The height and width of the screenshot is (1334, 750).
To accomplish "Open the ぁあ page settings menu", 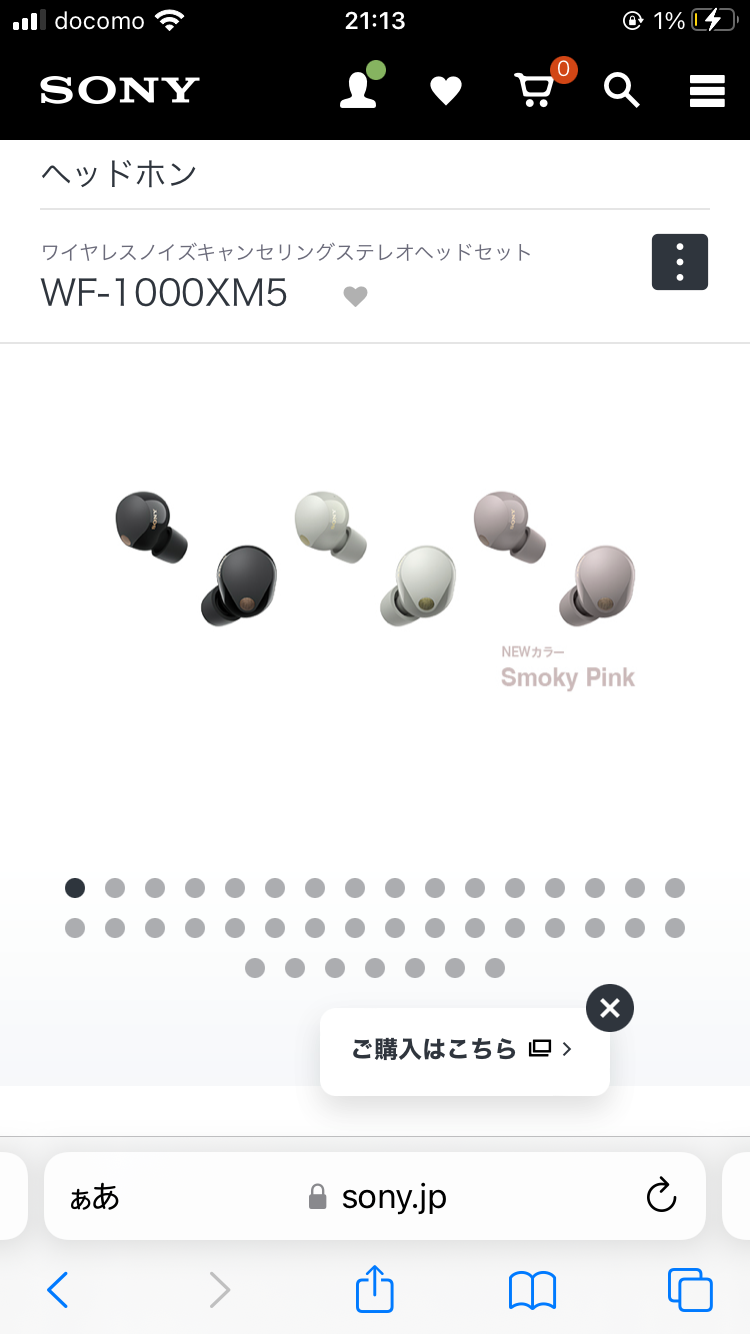I will [94, 1197].
